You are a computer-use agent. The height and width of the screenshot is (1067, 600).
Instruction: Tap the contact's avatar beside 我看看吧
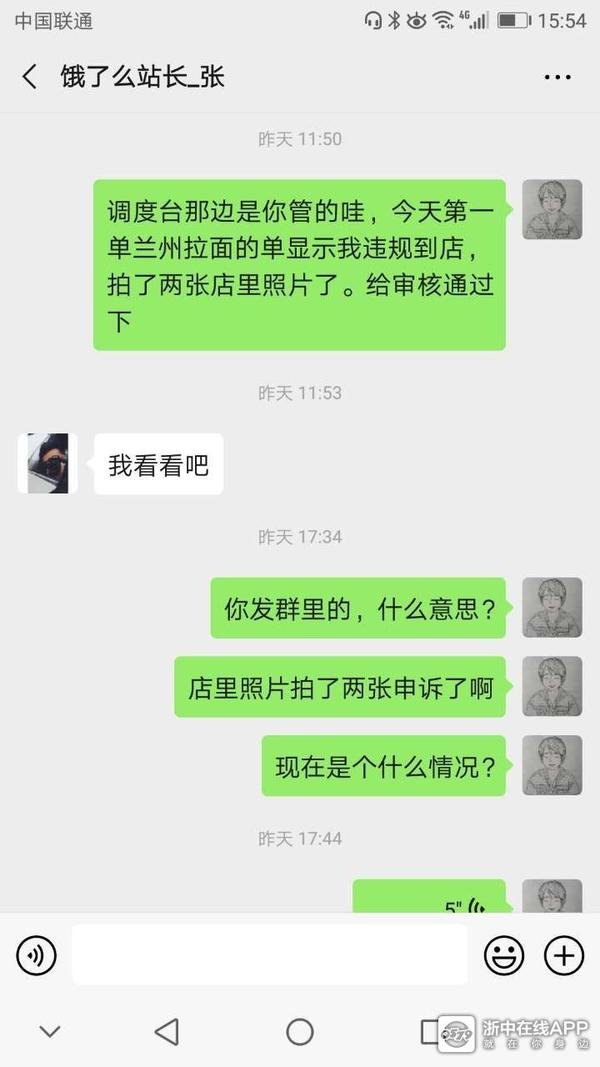pyautogui.click(x=48, y=464)
